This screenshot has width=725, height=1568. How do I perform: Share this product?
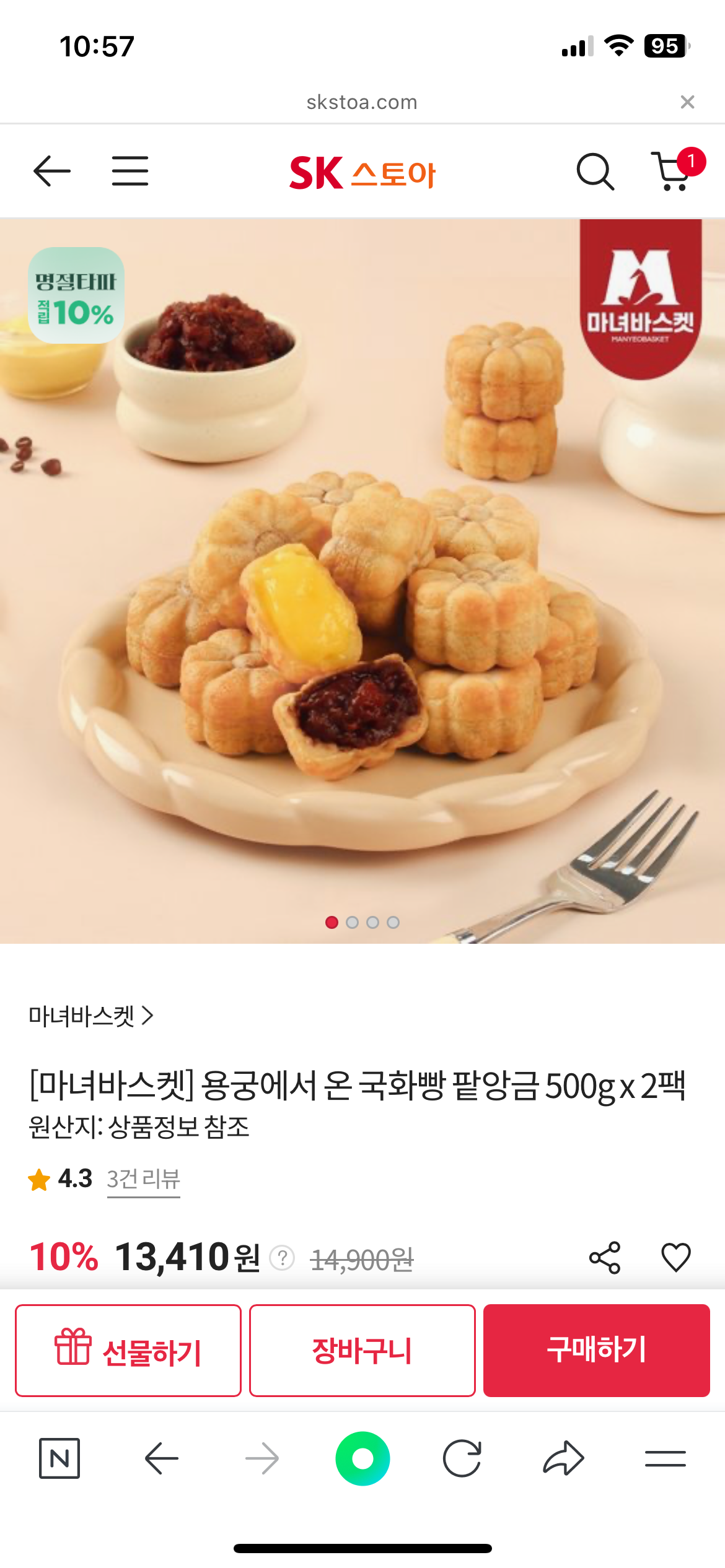[605, 1258]
